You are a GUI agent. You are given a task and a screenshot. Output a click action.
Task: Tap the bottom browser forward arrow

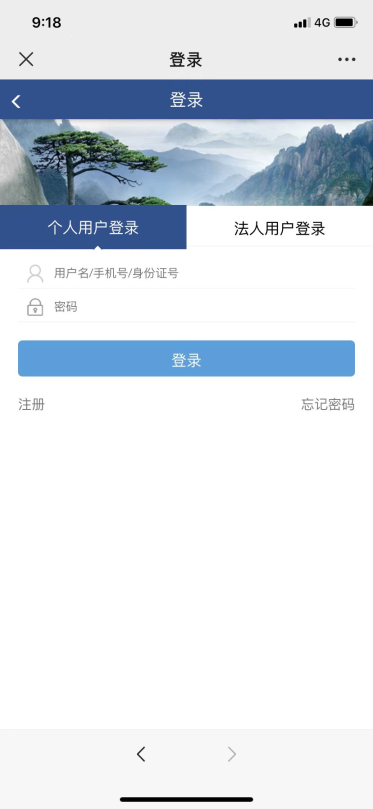click(232, 754)
